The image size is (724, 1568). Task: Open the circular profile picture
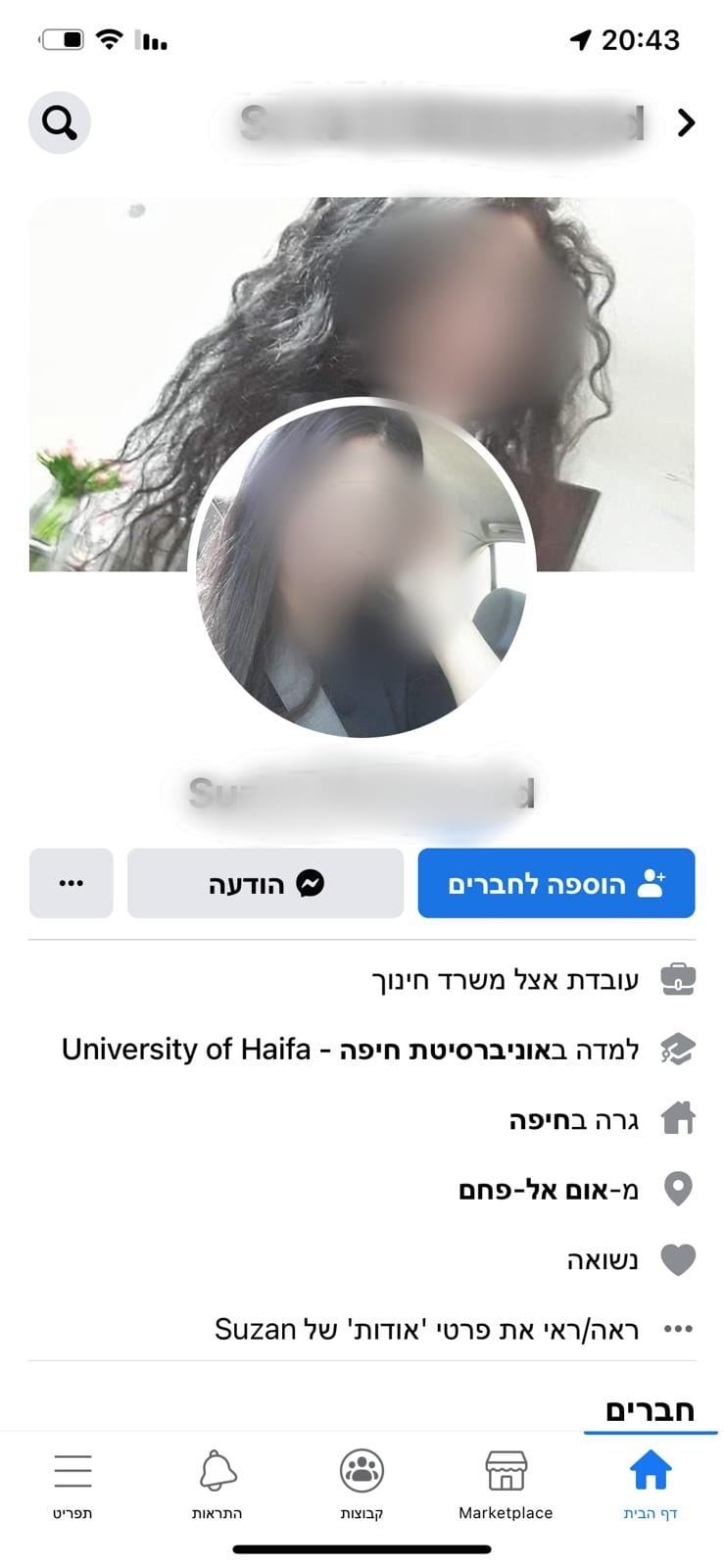tap(362, 568)
